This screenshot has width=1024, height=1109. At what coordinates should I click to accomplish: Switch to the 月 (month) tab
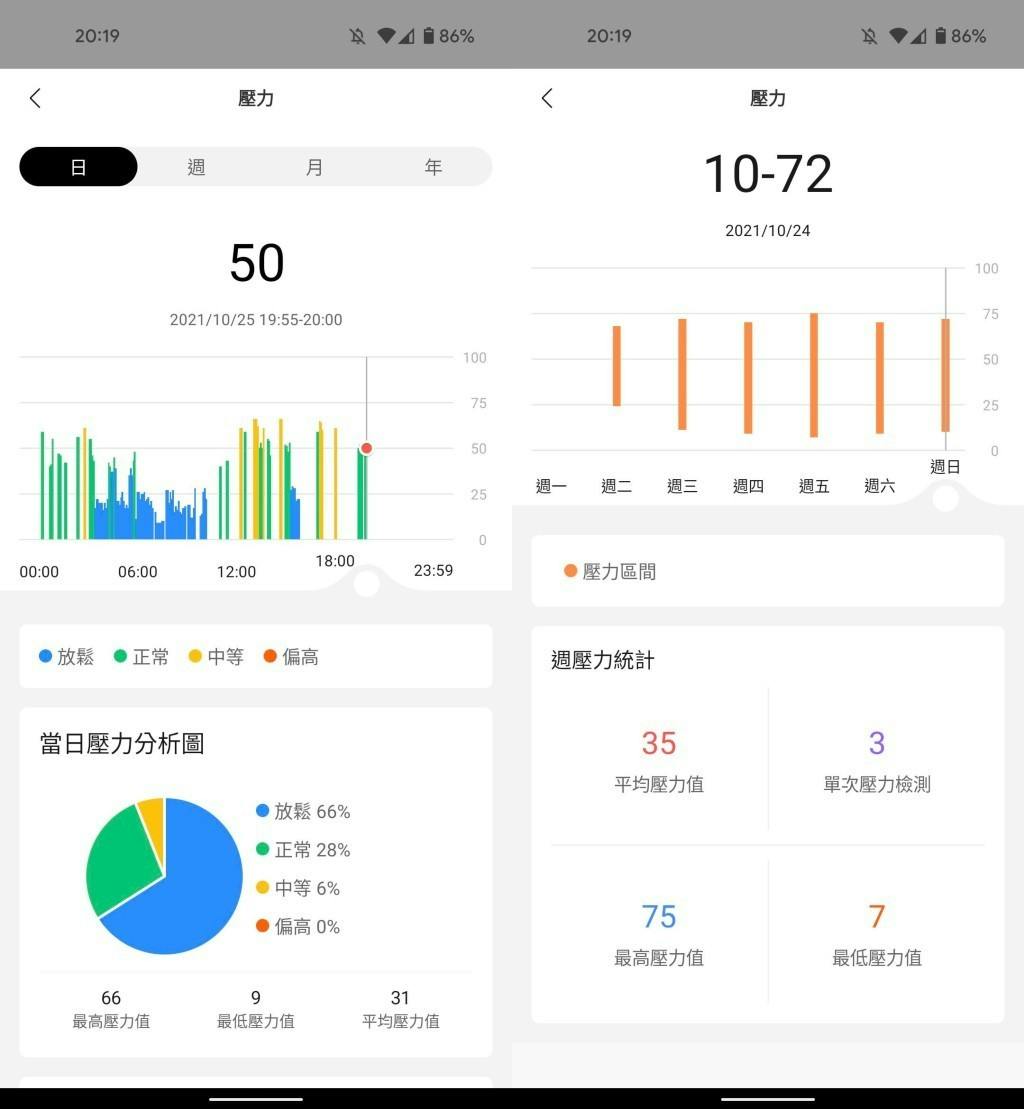click(314, 167)
